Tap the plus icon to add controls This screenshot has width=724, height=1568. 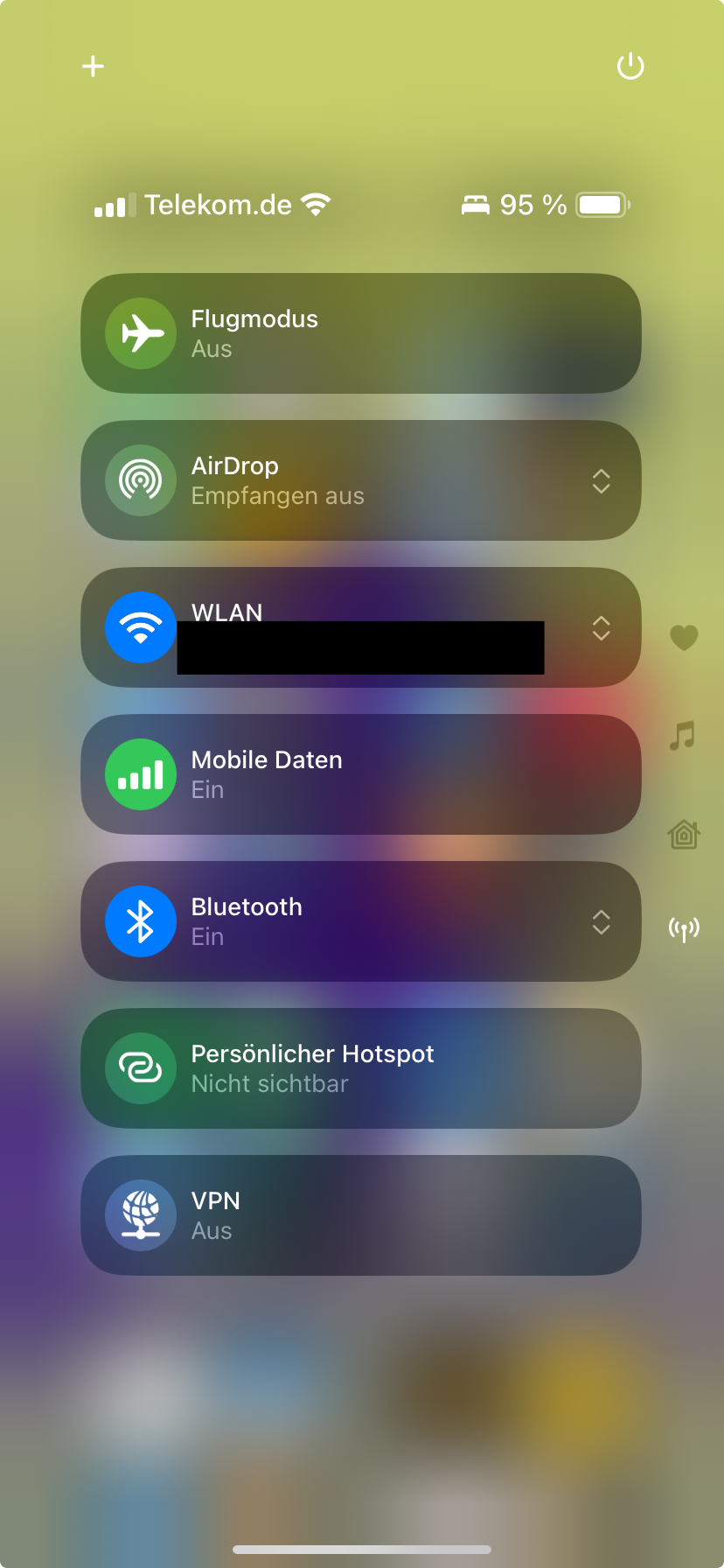pos(93,66)
